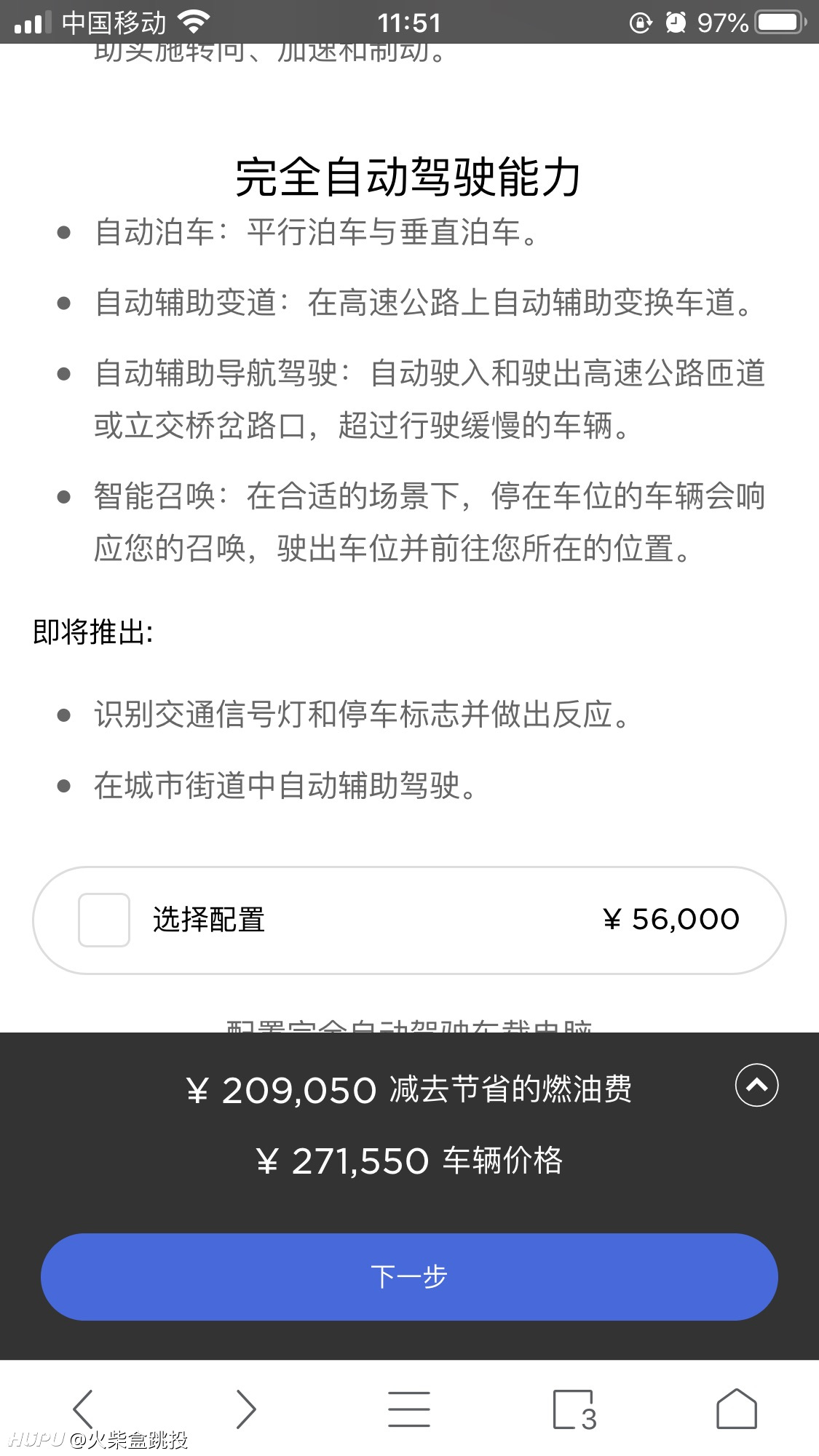The width and height of the screenshot is (819, 1456).
Task: Open the browser tabs switcher showing 3
Action: click(x=574, y=1410)
